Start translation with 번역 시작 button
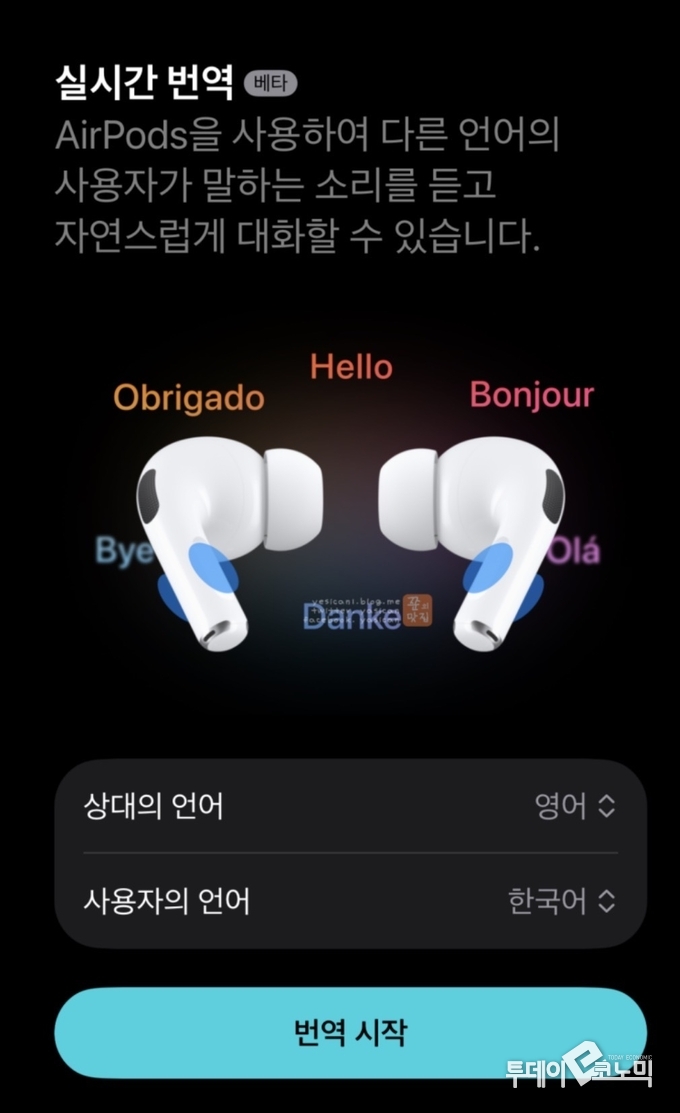This screenshot has height=1113, width=680. click(350, 1032)
